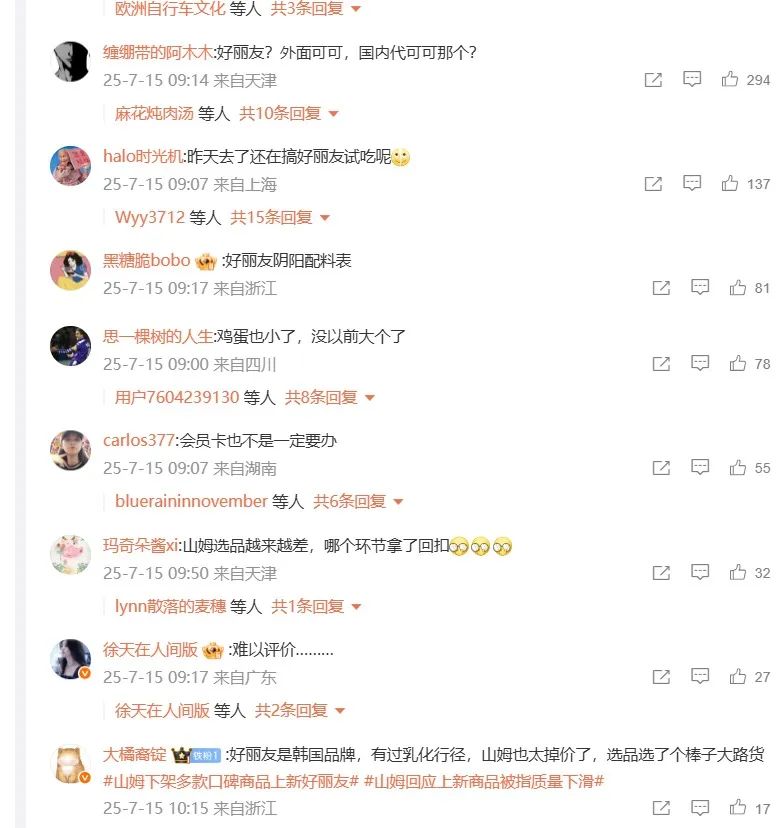
Task: Expand 共1条回复 from lynn散落的麦穗
Action: pyautogui.click(x=315, y=606)
